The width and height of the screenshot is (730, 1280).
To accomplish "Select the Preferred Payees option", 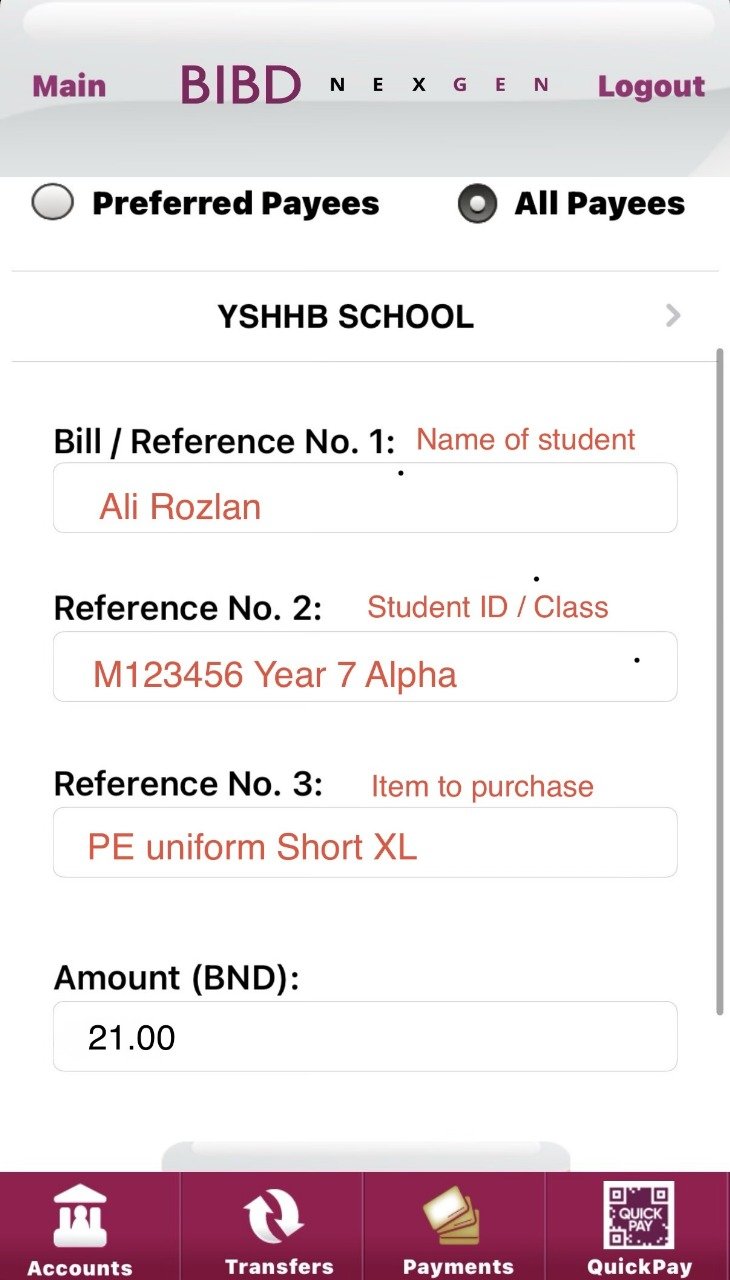I will pos(53,203).
